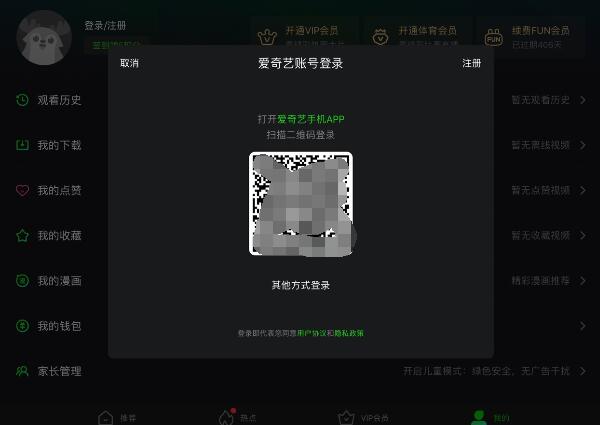The height and width of the screenshot is (425, 600).
Task: Open 注册 to create an account
Action: (x=471, y=63)
